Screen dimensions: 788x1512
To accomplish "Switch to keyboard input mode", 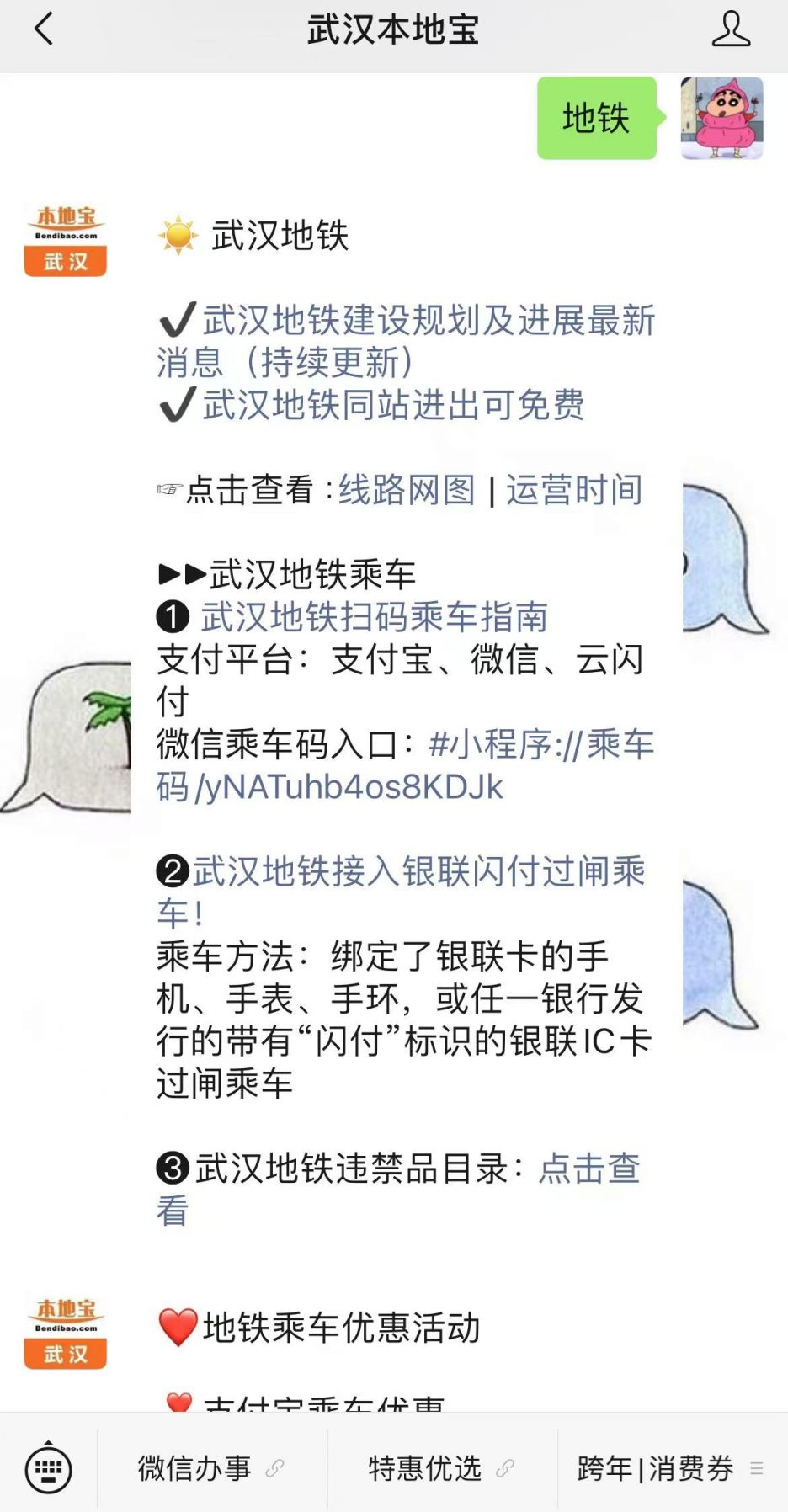I will pos(48,1469).
